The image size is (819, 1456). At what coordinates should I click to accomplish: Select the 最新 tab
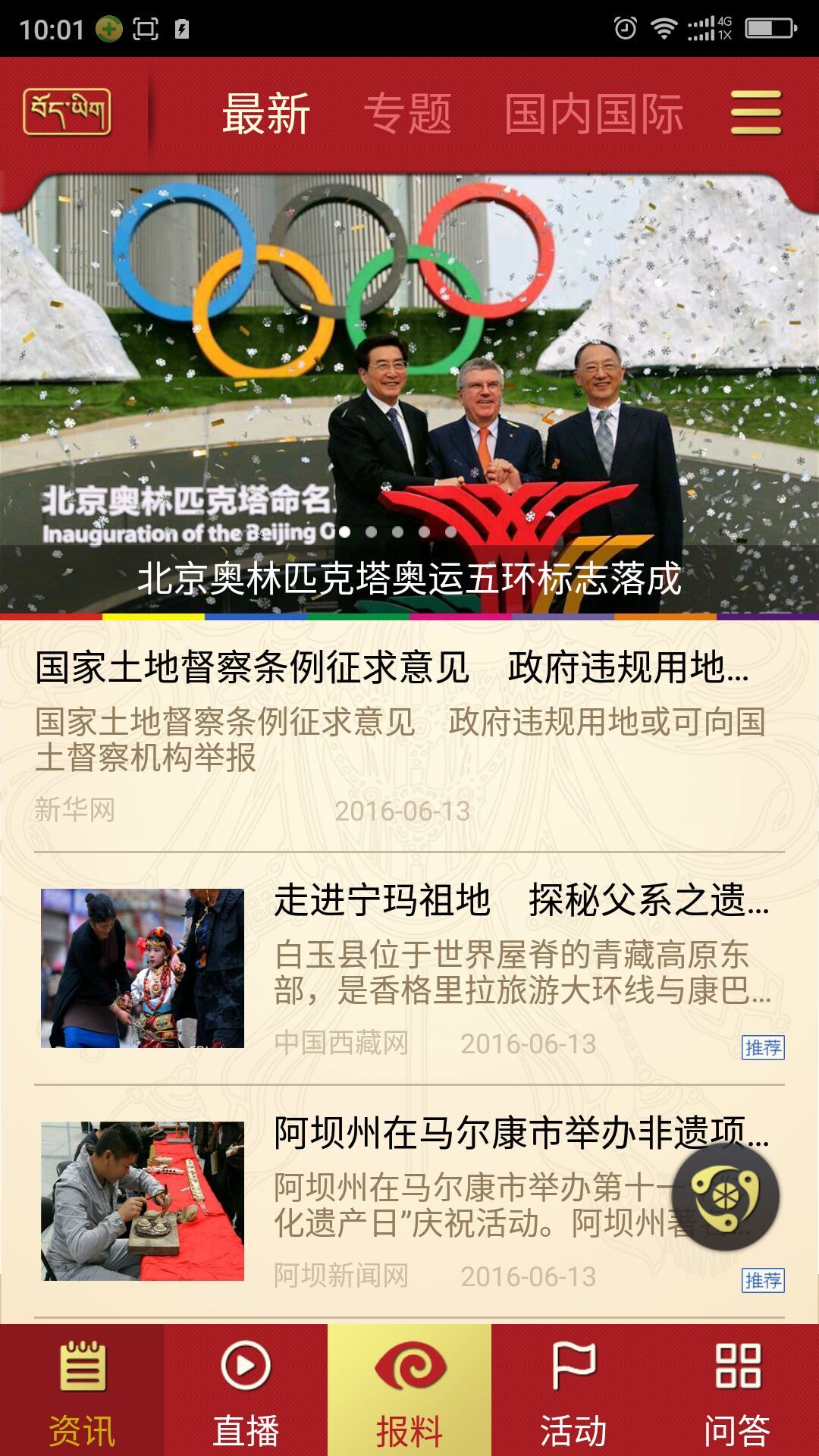click(266, 114)
